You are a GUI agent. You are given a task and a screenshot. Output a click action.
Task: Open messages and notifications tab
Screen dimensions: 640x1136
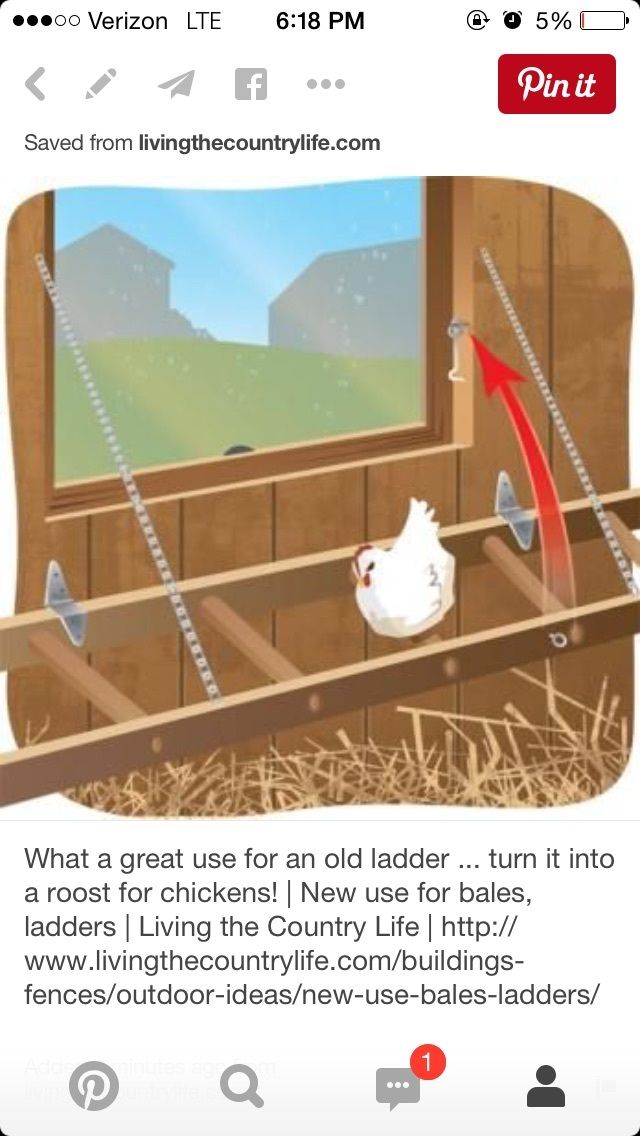coord(398,1084)
